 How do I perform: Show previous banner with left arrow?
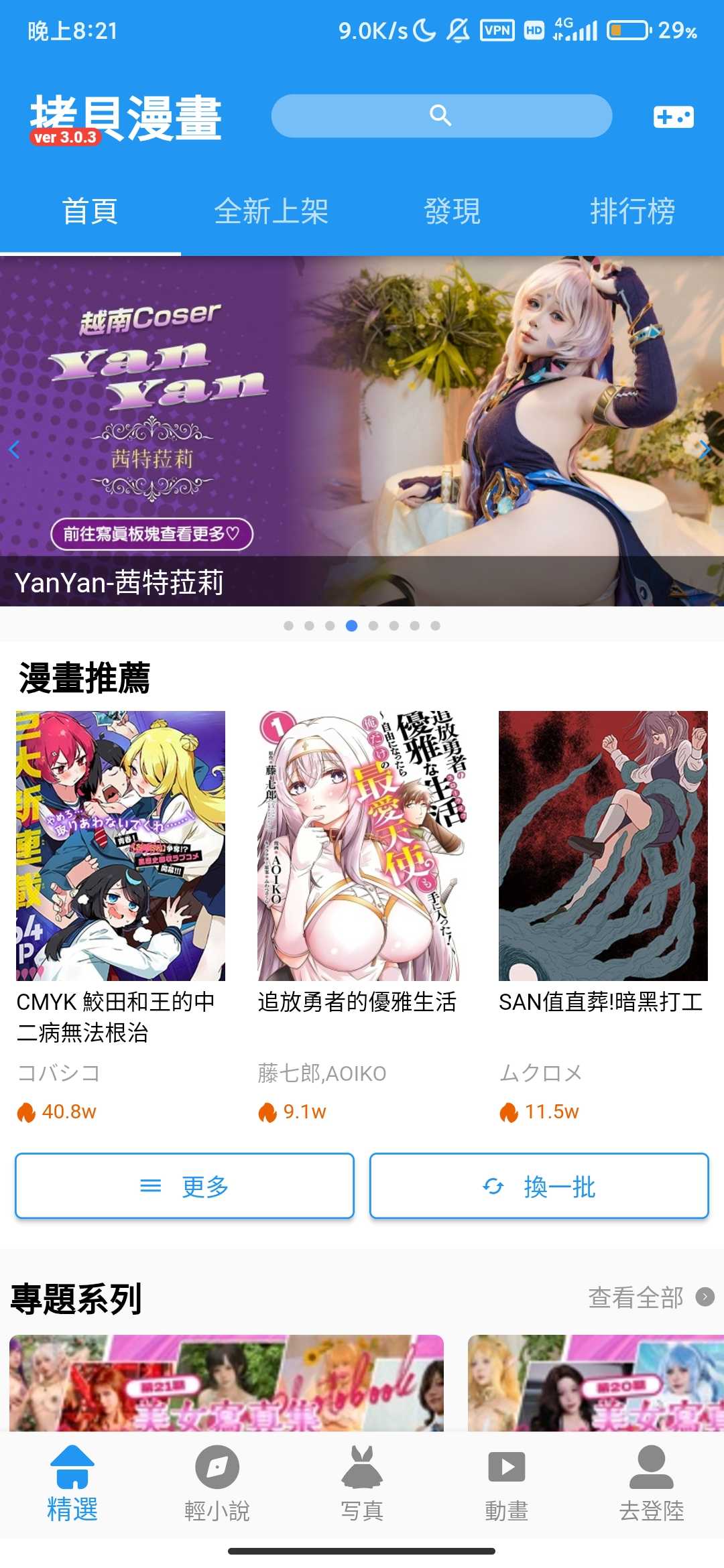(15, 450)
